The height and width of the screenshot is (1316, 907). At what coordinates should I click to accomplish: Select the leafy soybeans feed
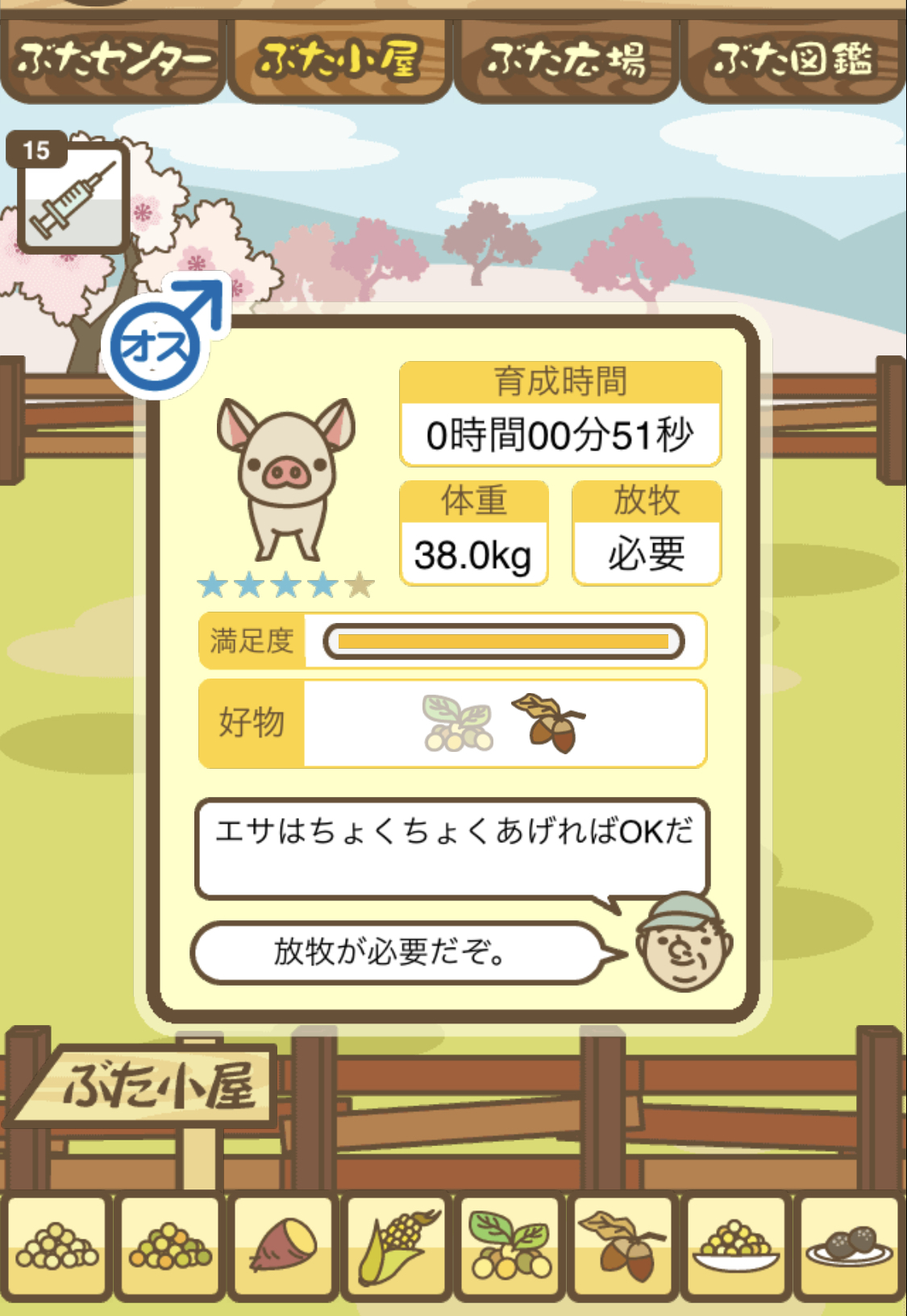click(x=510, y=1247)
